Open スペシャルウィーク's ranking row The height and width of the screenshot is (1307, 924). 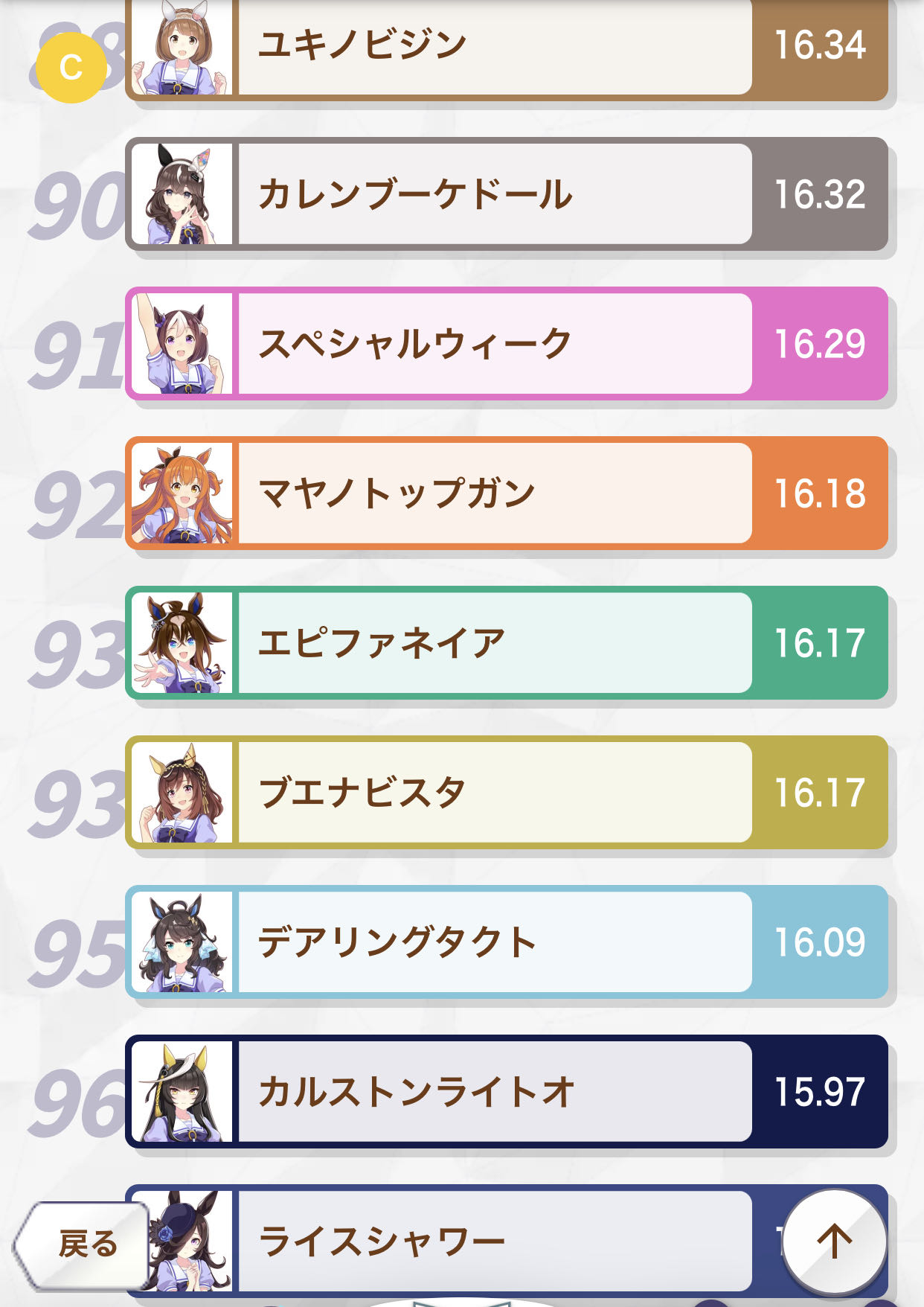[494, 344]
